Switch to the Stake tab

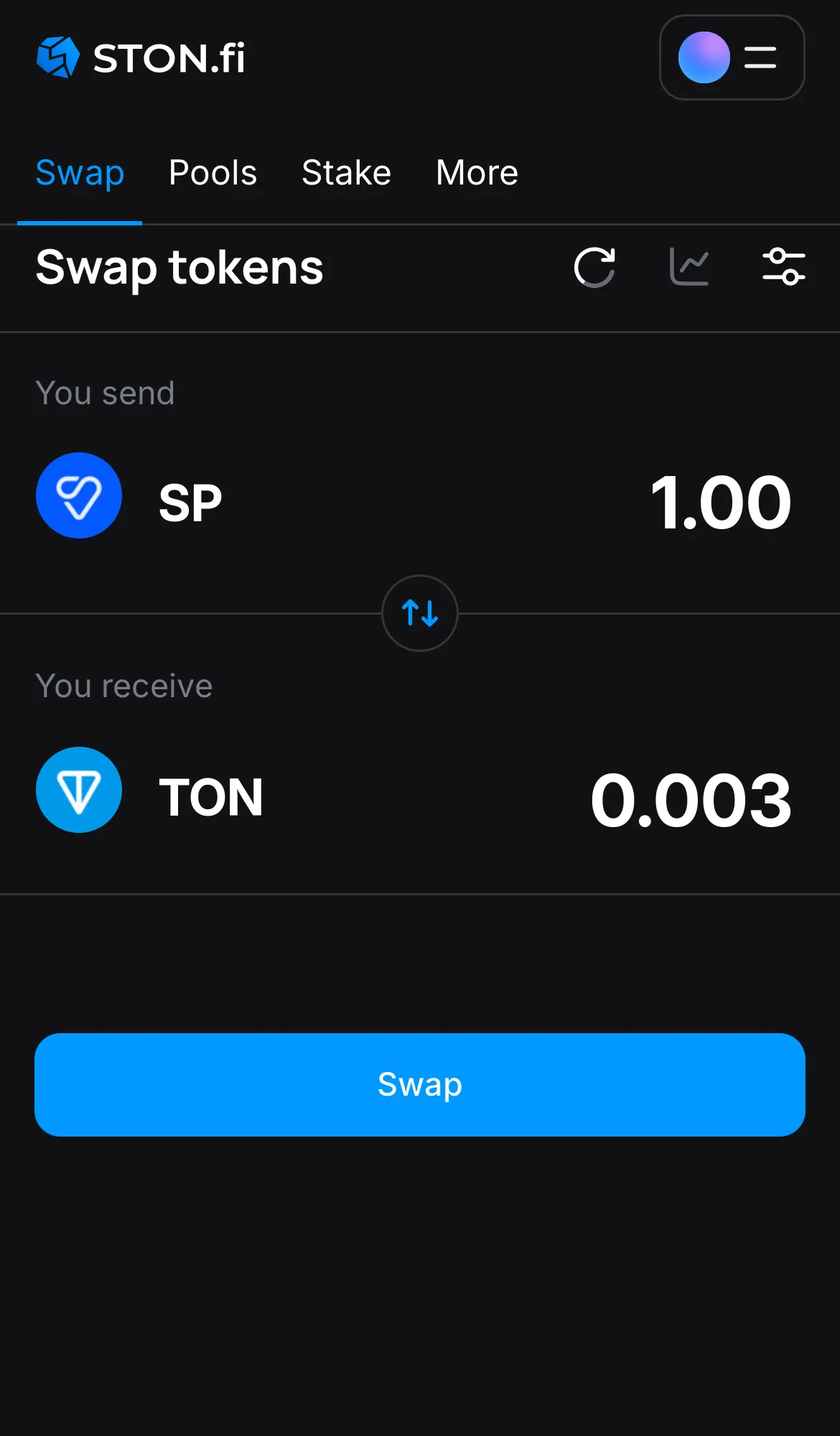(346, 172)
